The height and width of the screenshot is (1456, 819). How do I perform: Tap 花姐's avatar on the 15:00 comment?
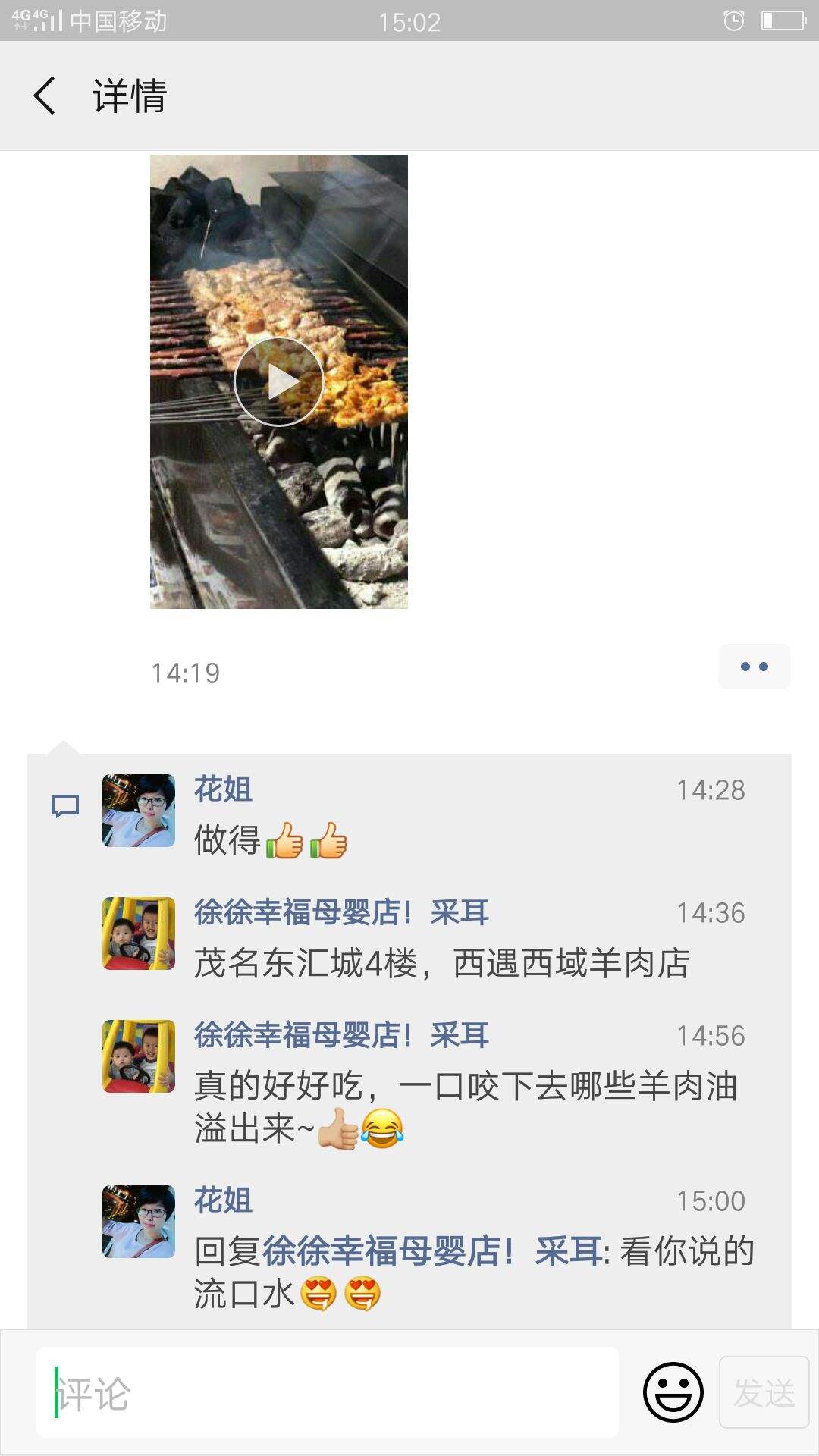139,1222
